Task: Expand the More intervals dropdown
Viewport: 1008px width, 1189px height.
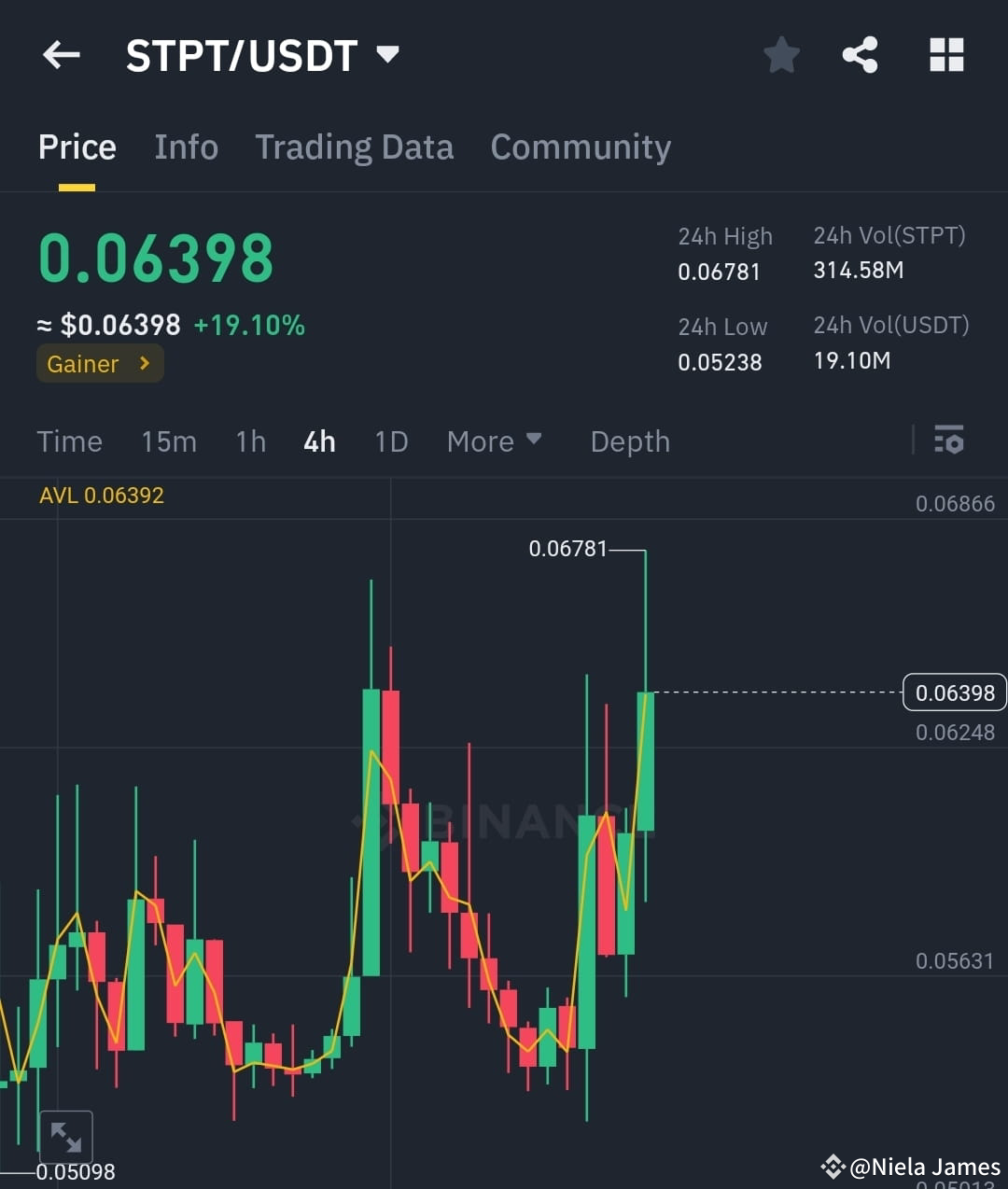Action: point(494,441)
